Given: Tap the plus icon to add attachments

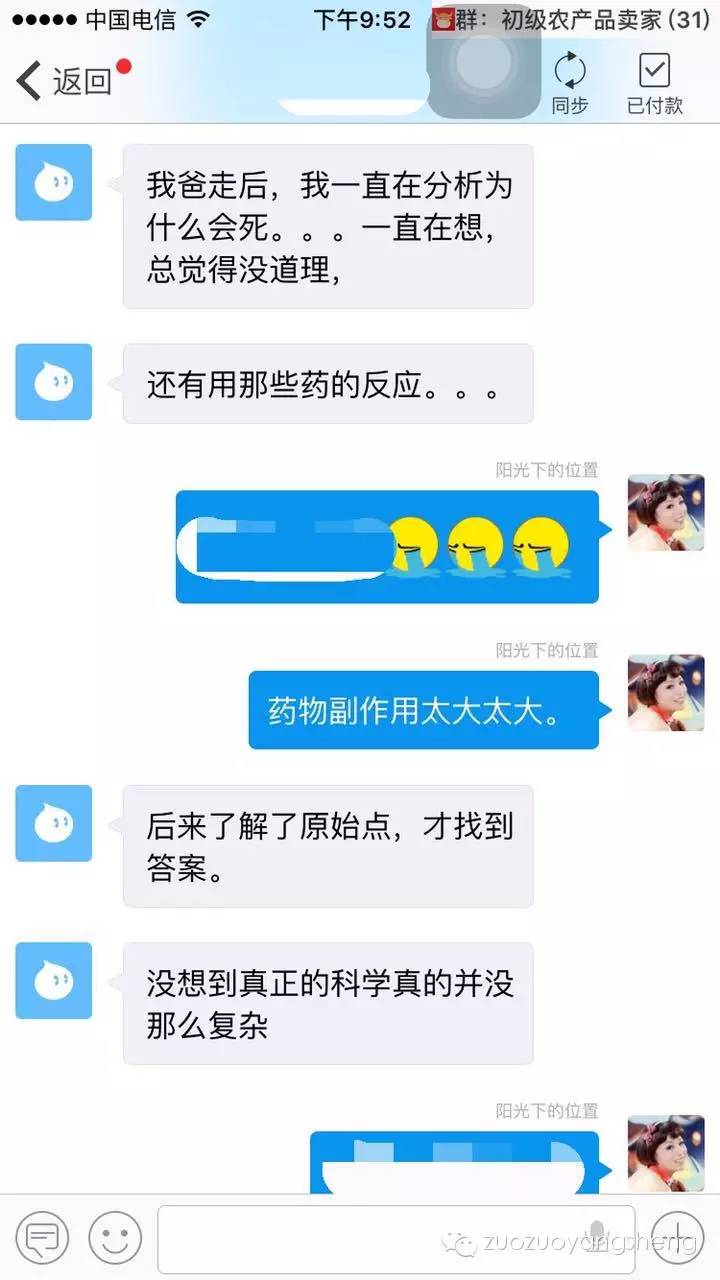Looking at the screenshot, I should point(676,1237).
